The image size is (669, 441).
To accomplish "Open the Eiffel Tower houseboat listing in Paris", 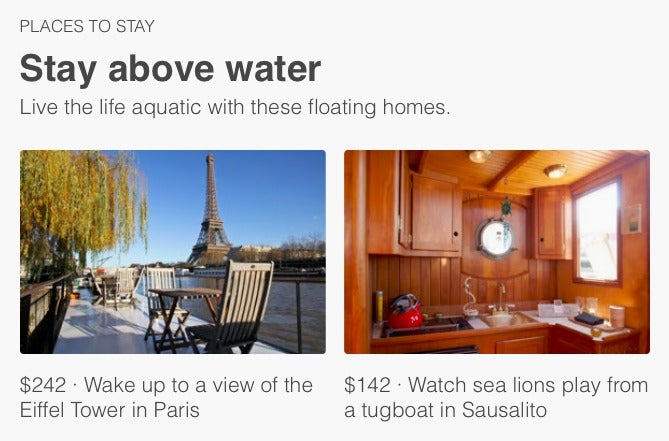I will [x=172, y=252].
